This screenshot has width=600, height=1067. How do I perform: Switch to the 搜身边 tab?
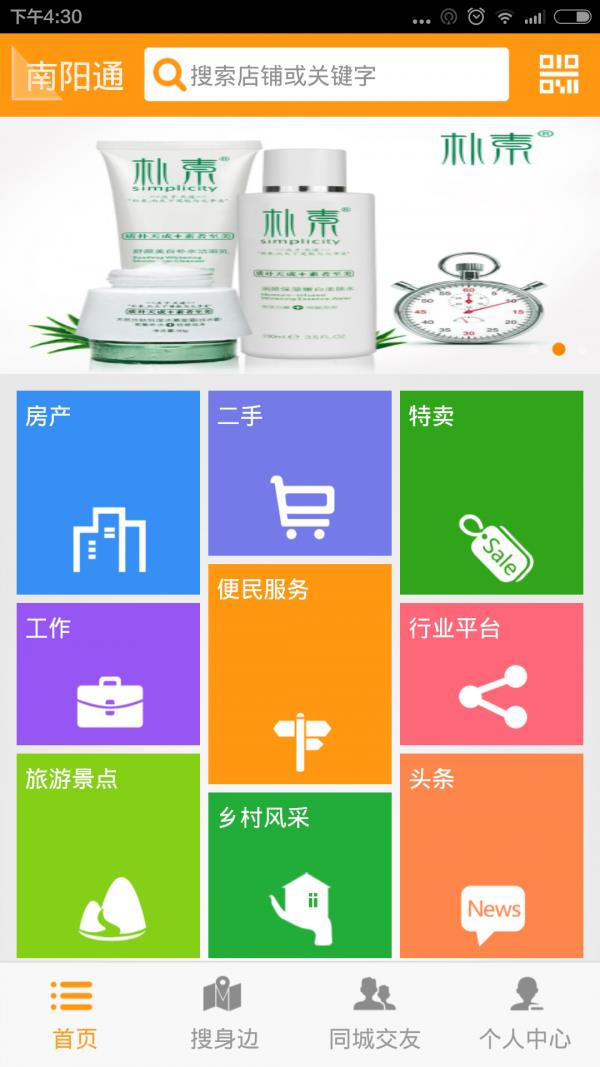click(x=224, y=1015)
